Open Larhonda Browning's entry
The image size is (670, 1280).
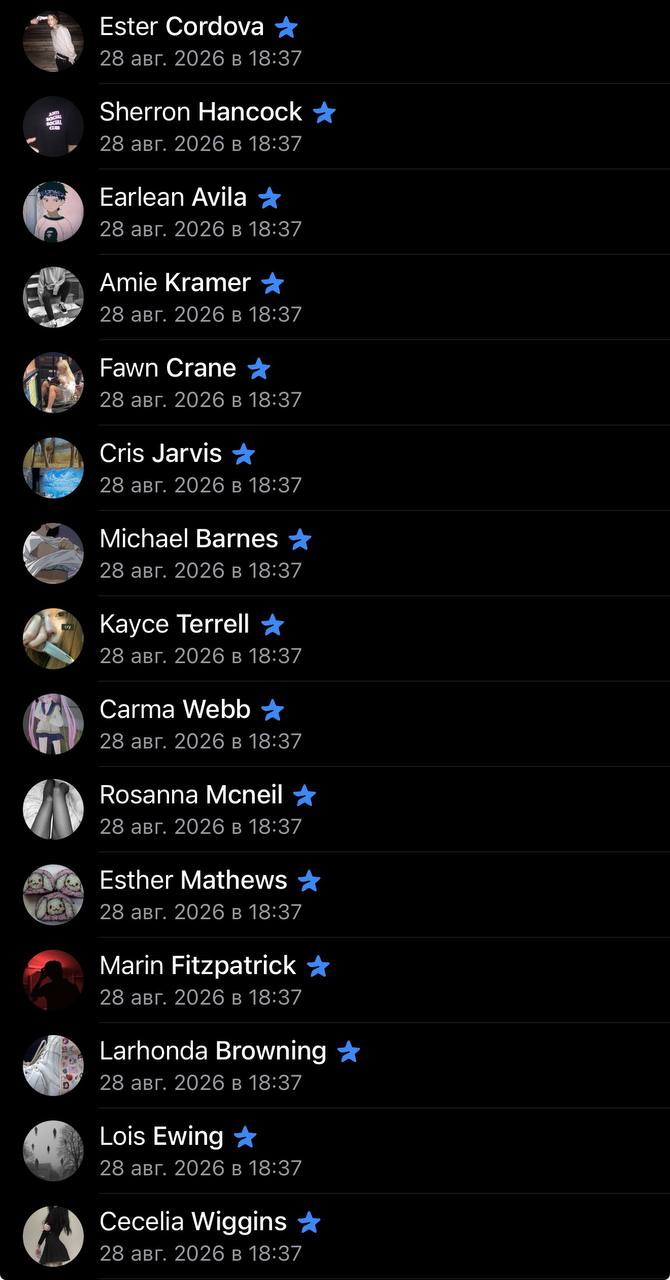335,1066
